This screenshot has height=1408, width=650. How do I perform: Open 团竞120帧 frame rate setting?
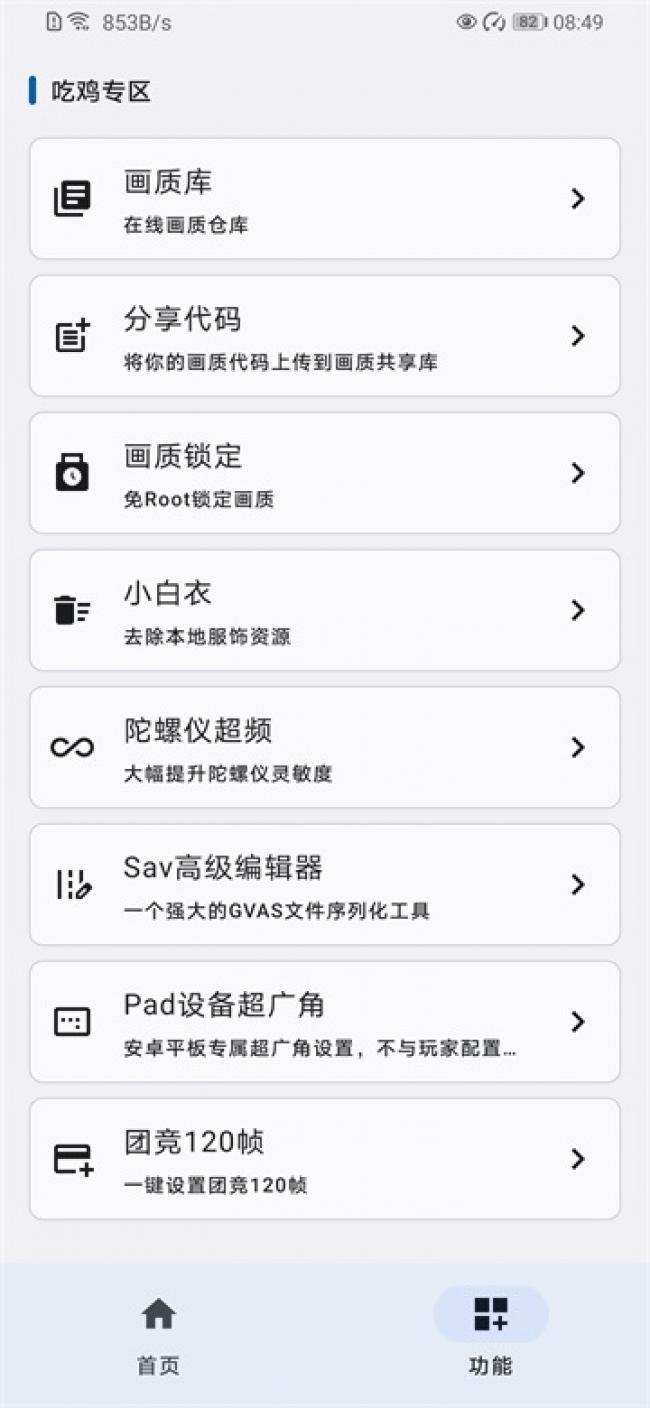[324, 1158]
